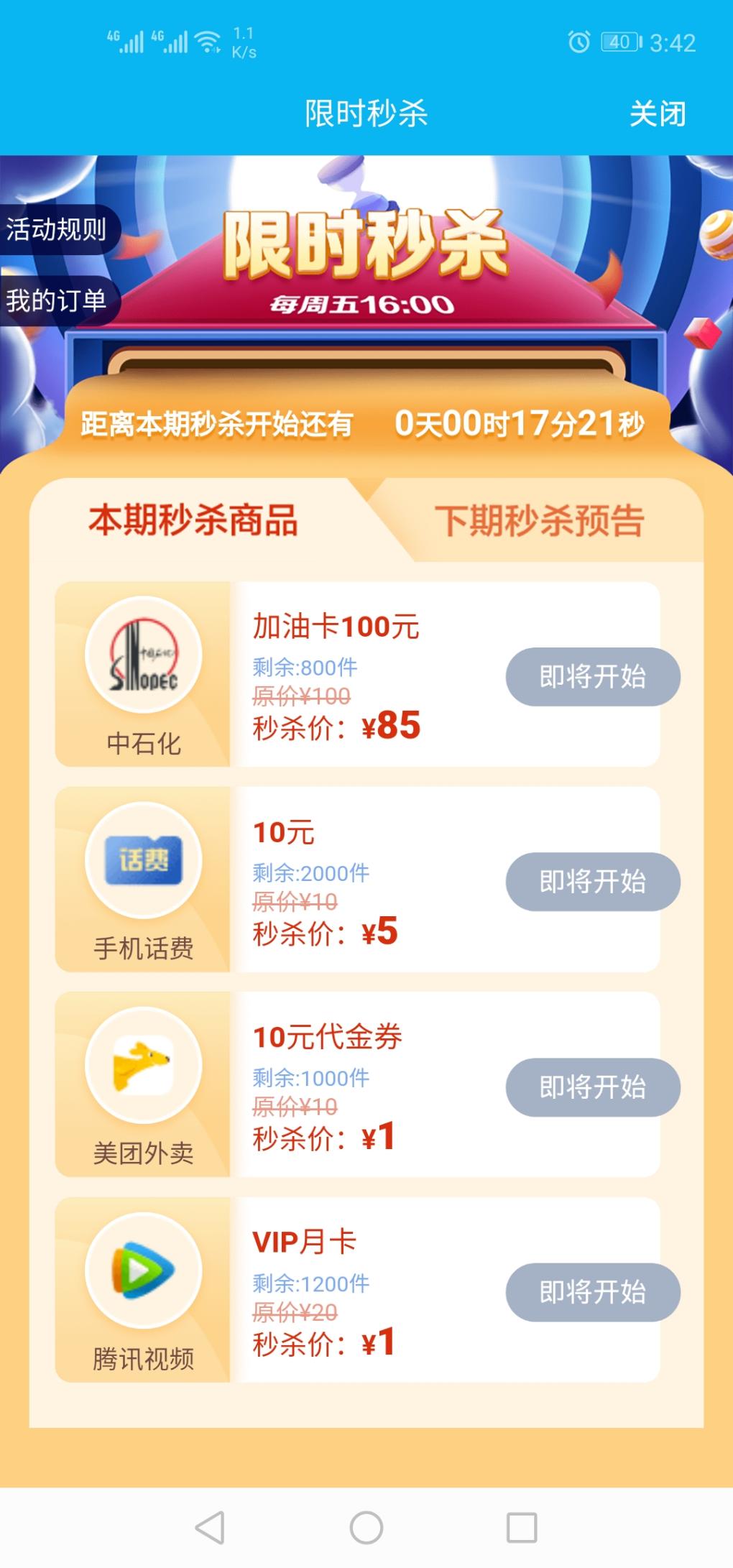Viewport: 733px width, 1568px height.
Task: Close the 限时秒杀 page
Action: click(x=657, y=114)
